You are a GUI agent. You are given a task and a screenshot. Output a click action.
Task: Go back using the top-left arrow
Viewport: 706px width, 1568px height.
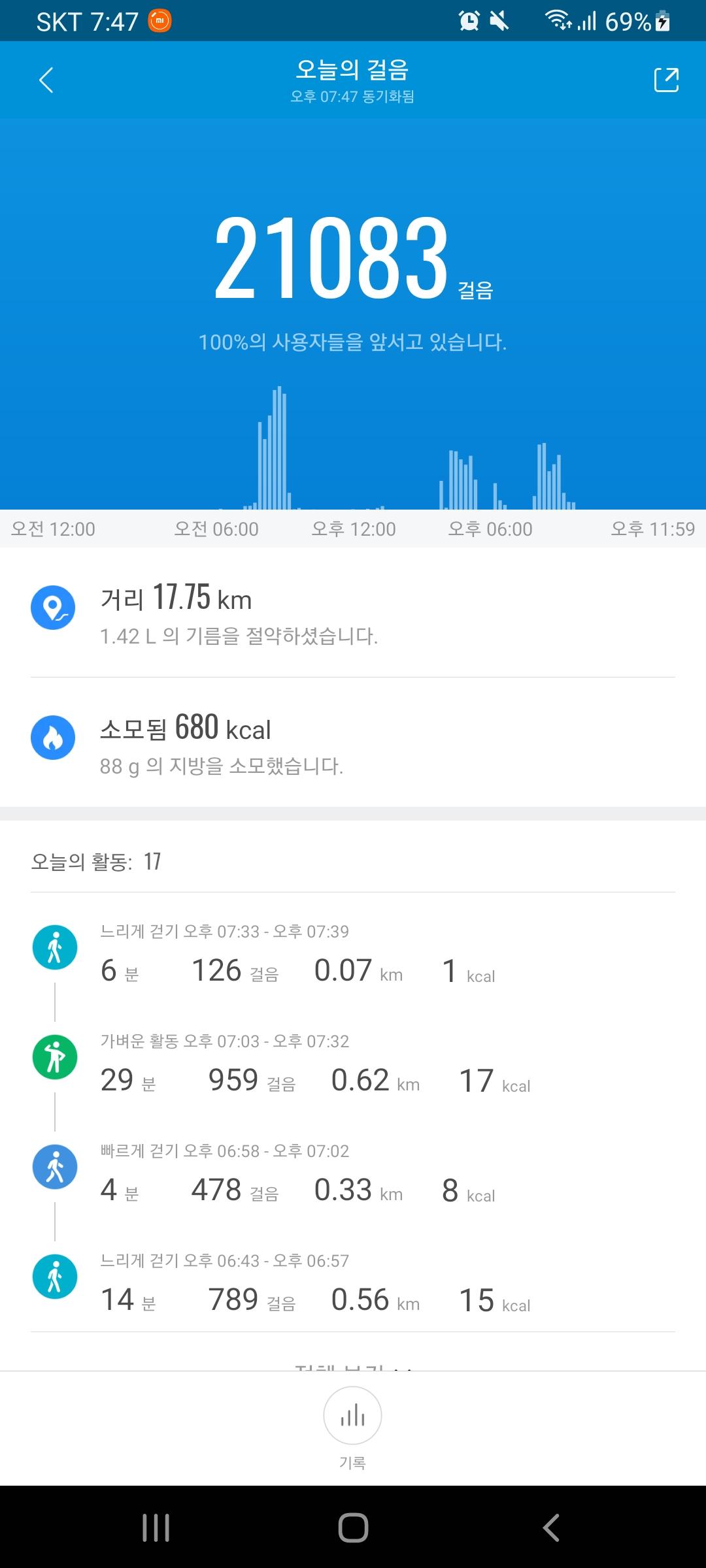click(x=46, y=80)
